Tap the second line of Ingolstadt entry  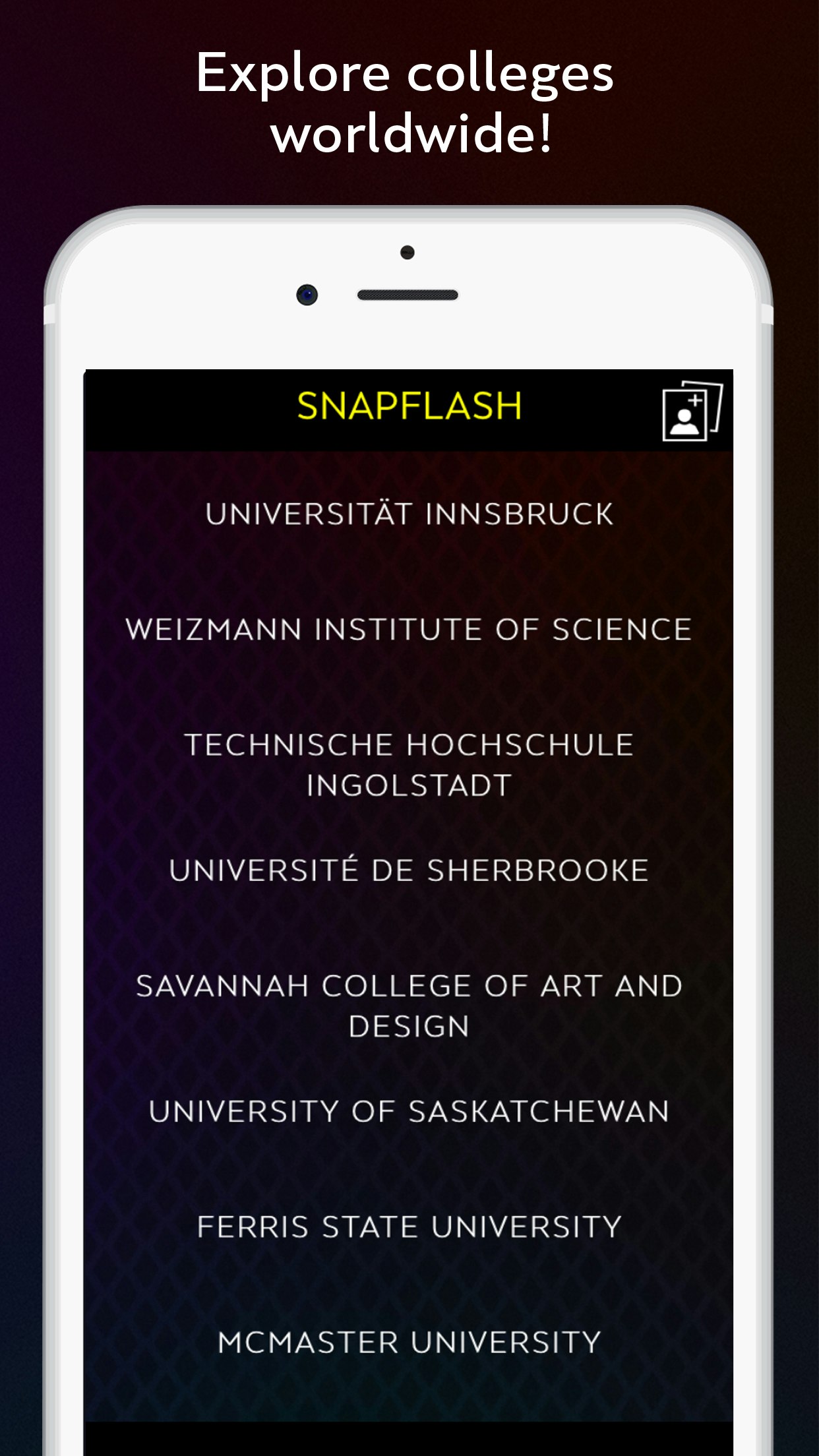pyautogui.click(x=409, y=785)
